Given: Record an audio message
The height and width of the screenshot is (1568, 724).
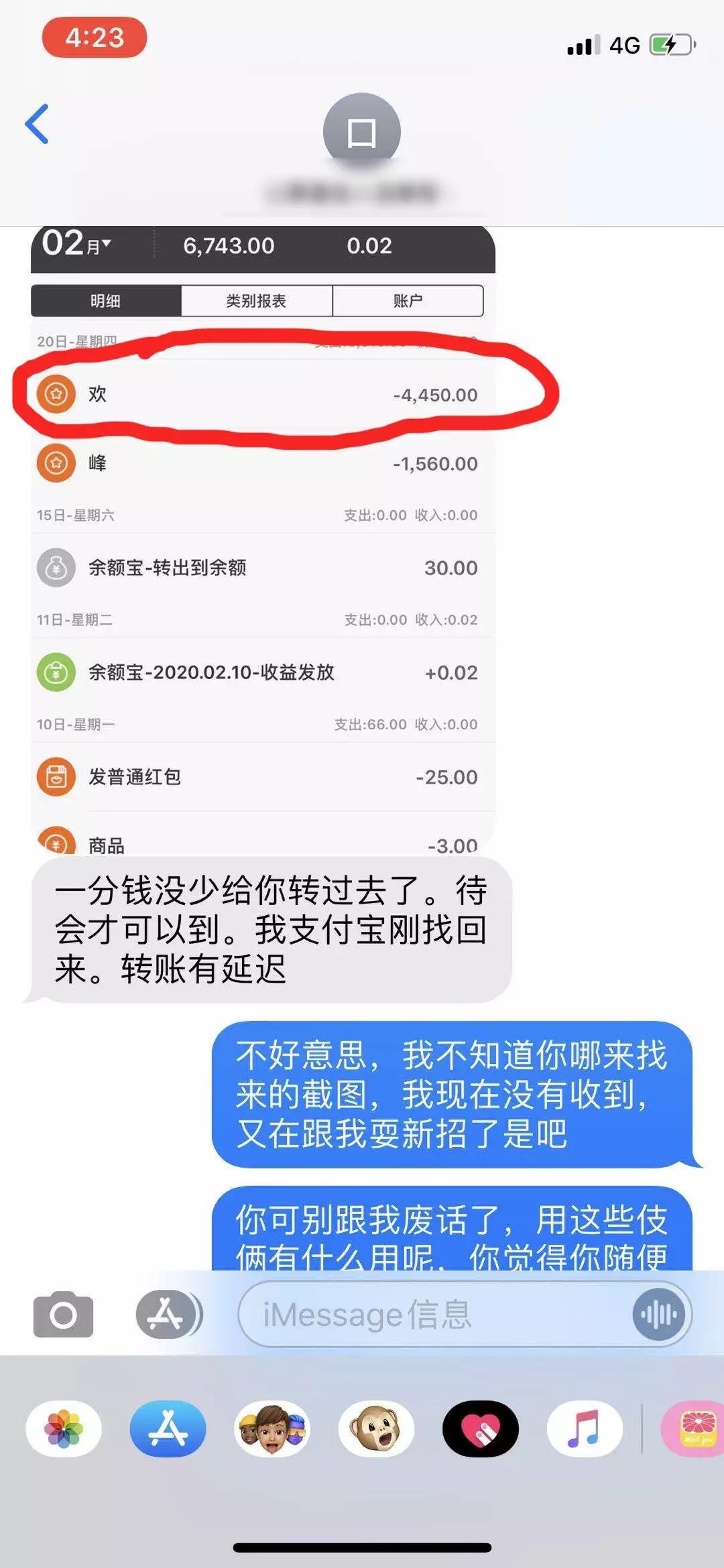Looking at the screenshot, I should click(659, 1314).
